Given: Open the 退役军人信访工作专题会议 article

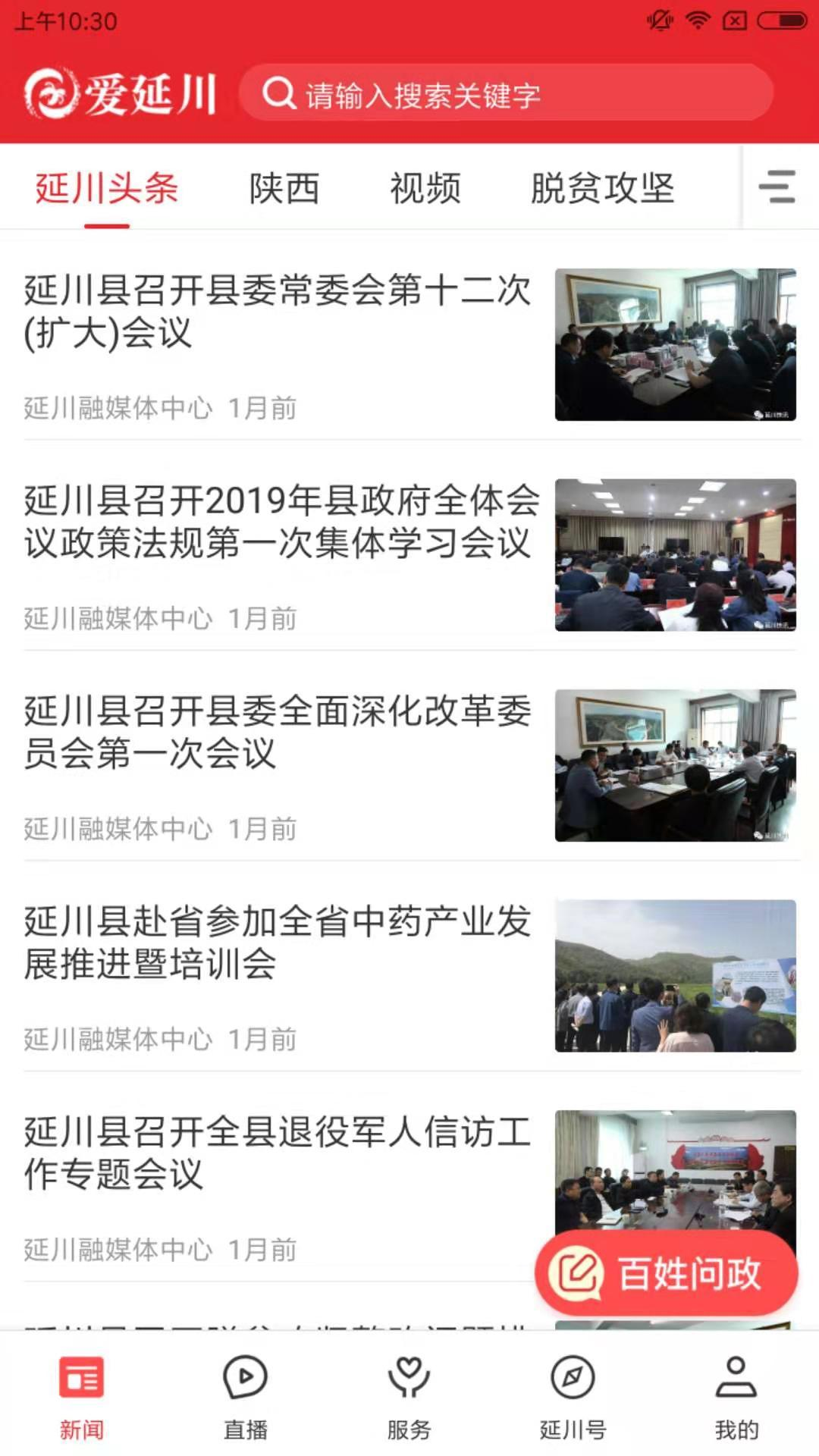Looking at the screenshot, I should coord(278,1153).
